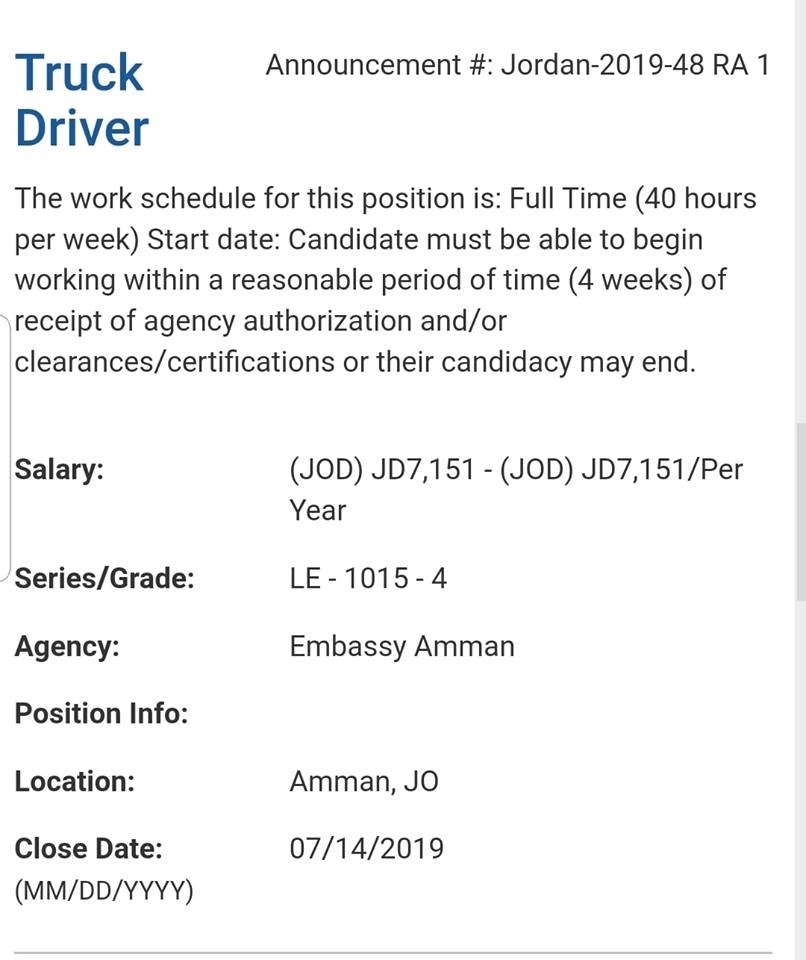The width and height of the screenshot is (806, 960).
Task: Open the Truck Driver job announcement
Action: click(x=82, y=101)
